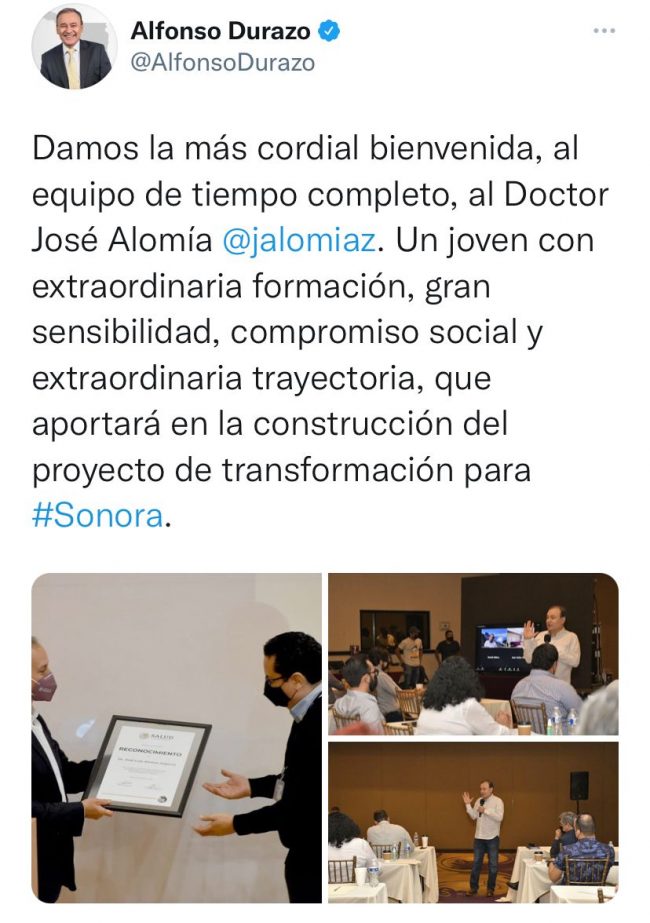View the photo with the framed certificate

(176, 738)
